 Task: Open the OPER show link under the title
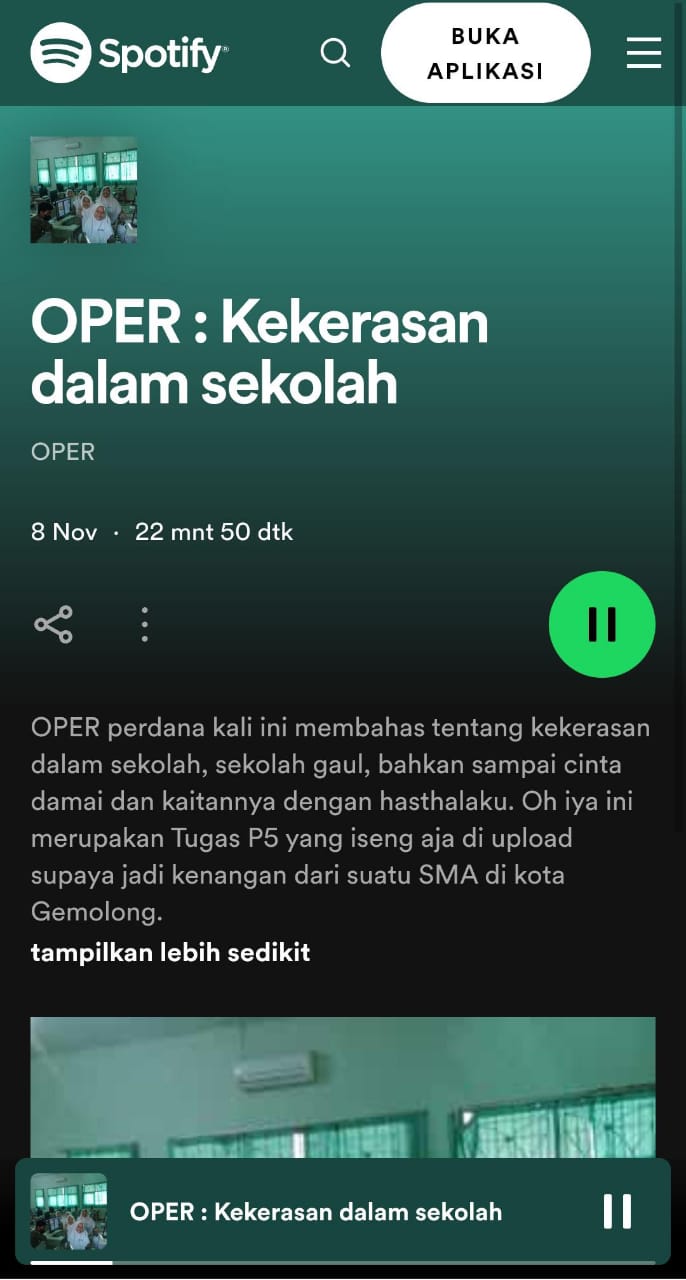[63, 452]
